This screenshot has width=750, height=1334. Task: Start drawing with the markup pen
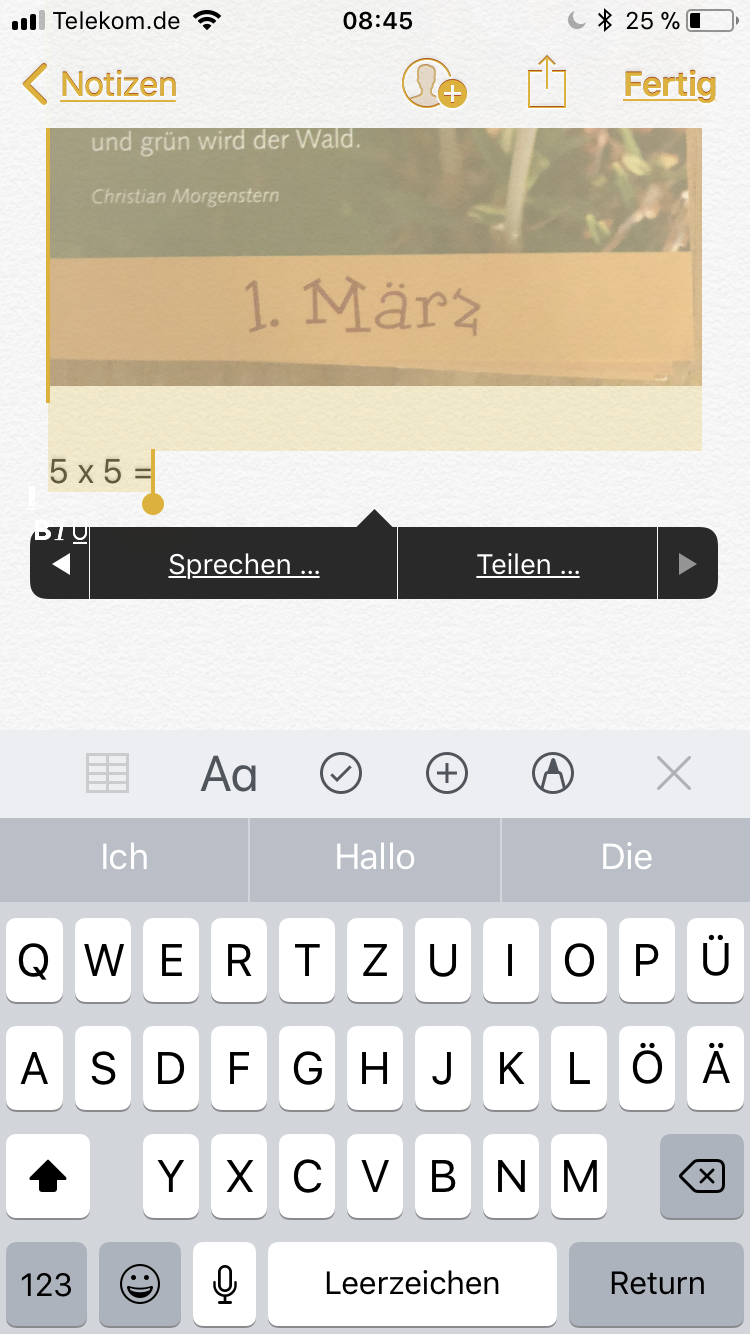(x=553, y=774)
